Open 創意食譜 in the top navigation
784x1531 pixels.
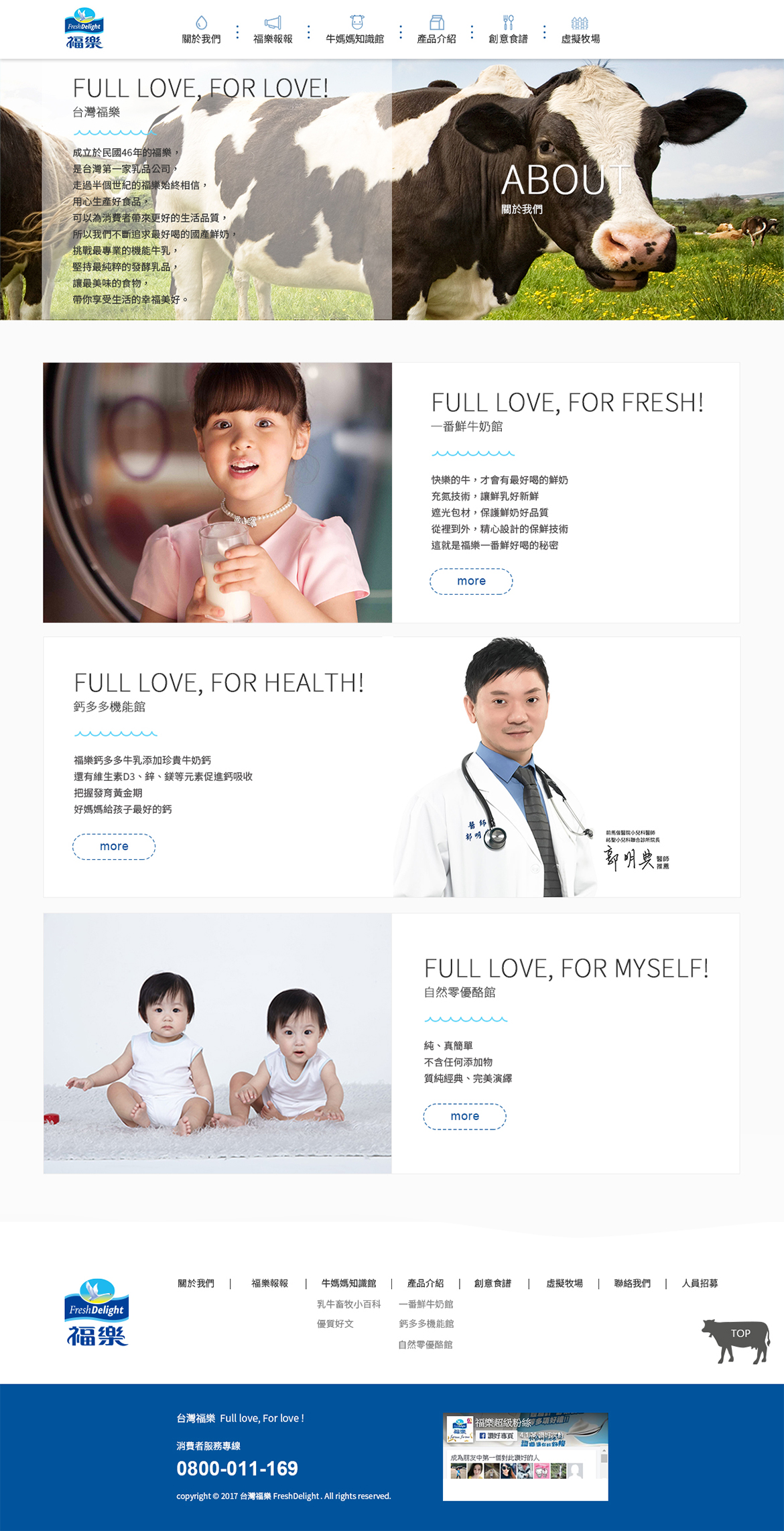click(508, 32)
